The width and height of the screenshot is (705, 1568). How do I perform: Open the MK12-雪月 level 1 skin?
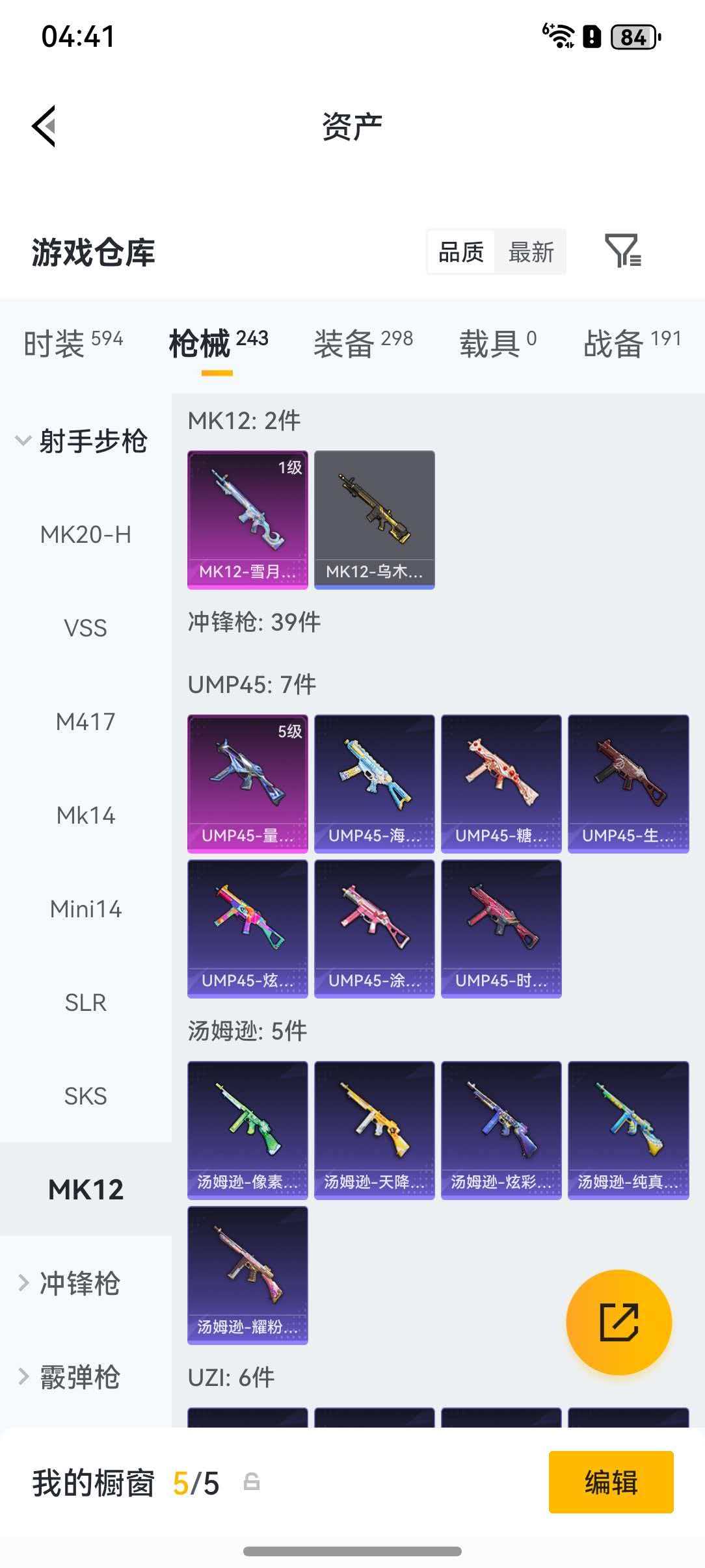point(247,519)
